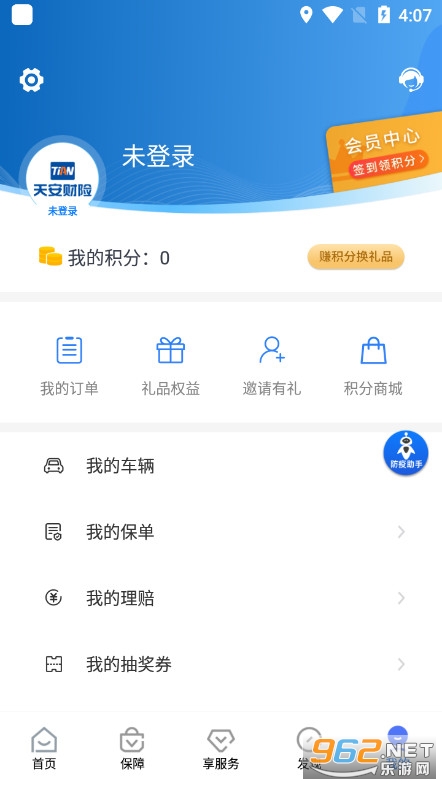Viewport: 442px width, 785px height.
Task: Switch to the 保障 tab
Action: pyautogui.click(x=132, y=748)
